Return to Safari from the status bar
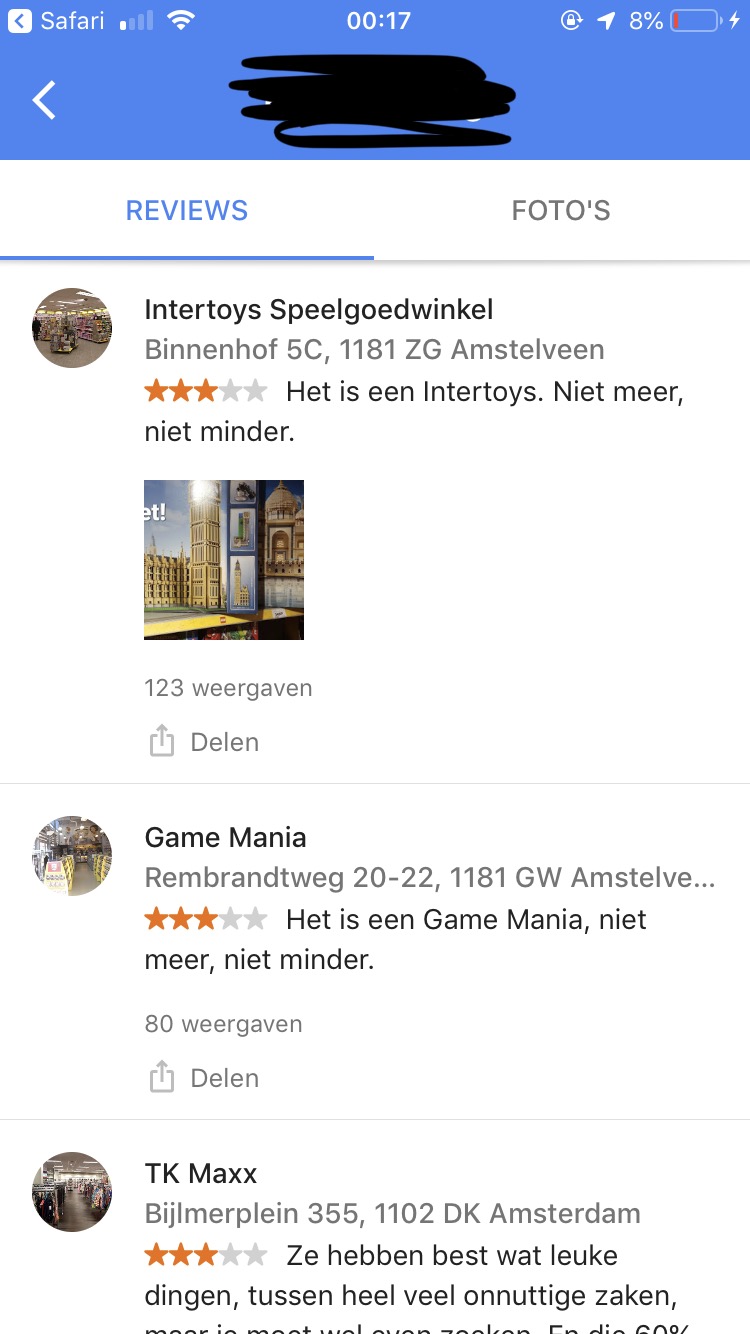This screenshot has height=1334, width=750. point(56,20)
